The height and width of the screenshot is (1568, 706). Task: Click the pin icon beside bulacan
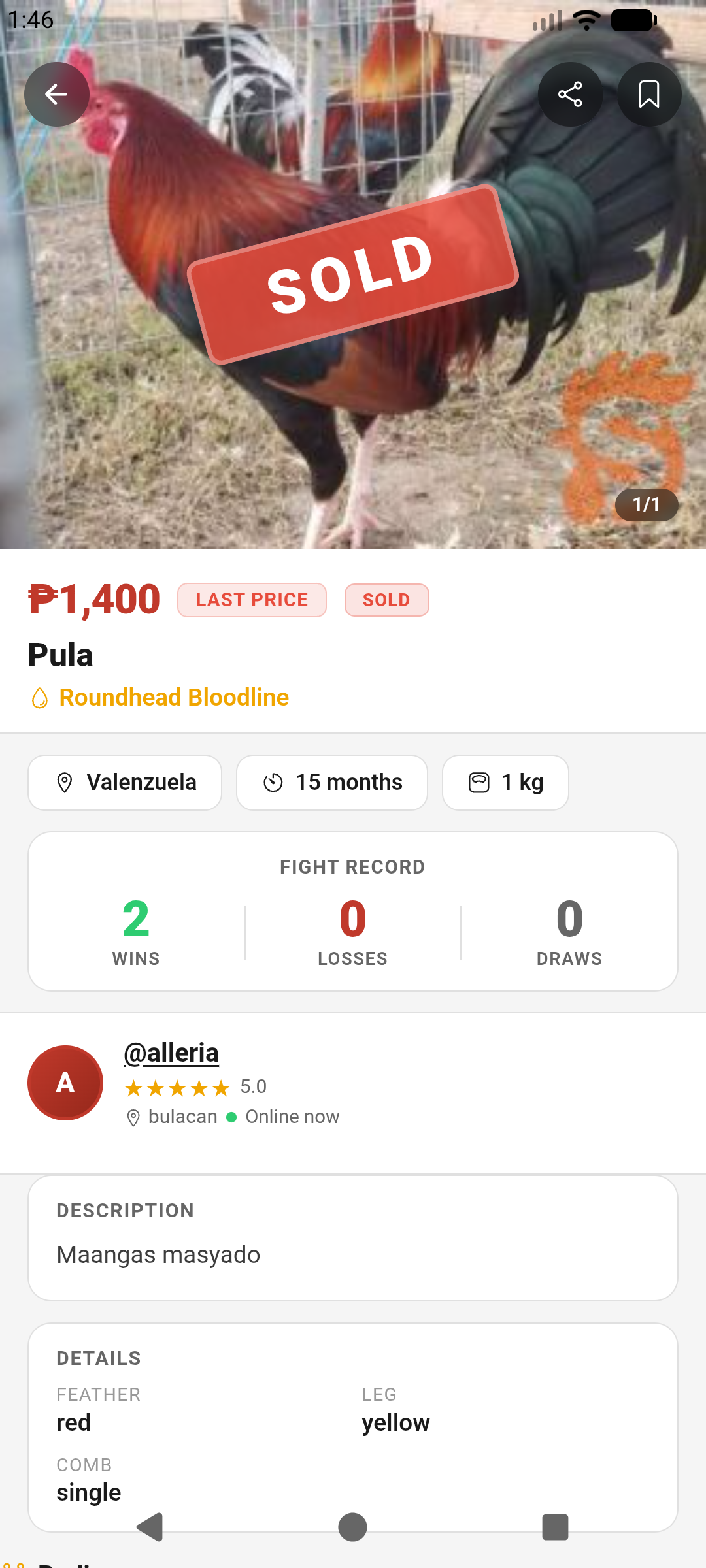[133, 1117]
